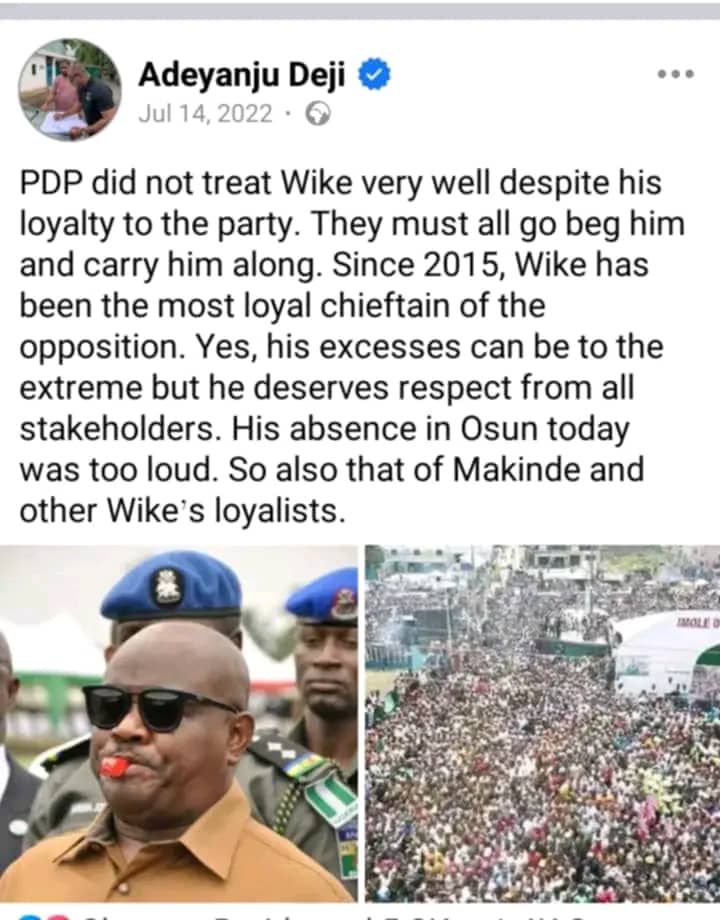
Task: Open the aerial crowd rally photo
Action: 542,722
